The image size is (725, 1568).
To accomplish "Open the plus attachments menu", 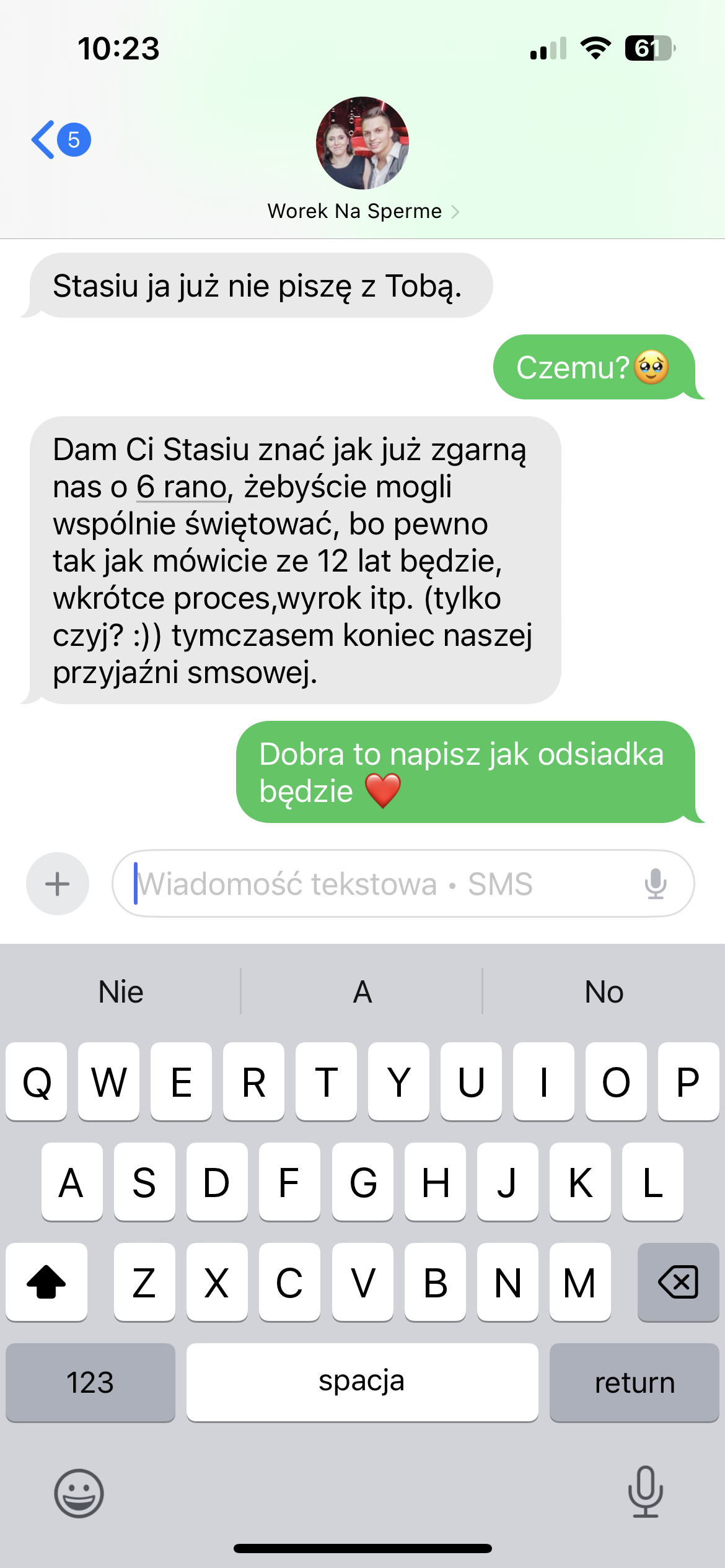I will [x=58, y=884].
